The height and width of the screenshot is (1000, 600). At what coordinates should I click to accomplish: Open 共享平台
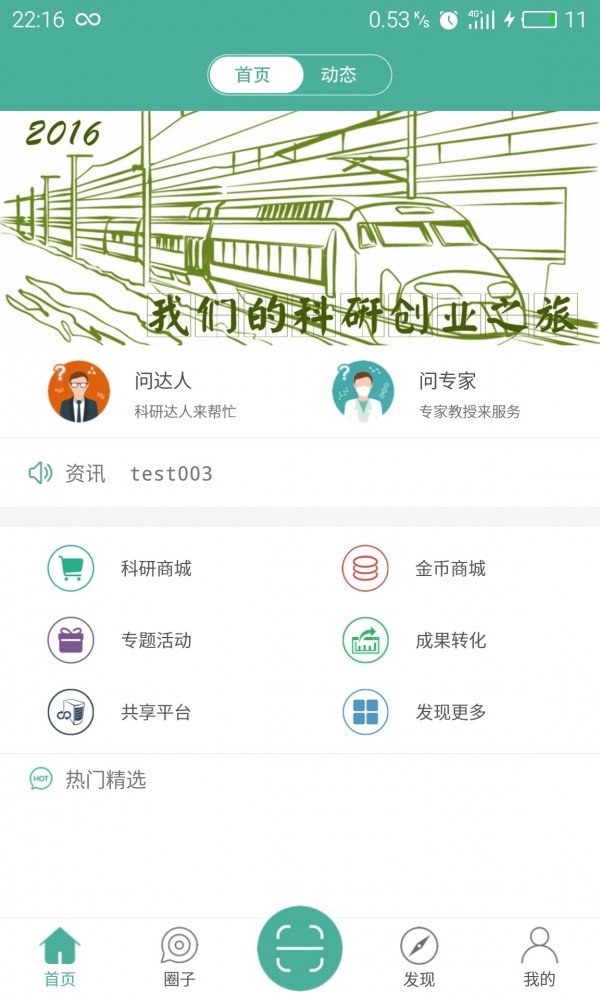coord(120,712)
